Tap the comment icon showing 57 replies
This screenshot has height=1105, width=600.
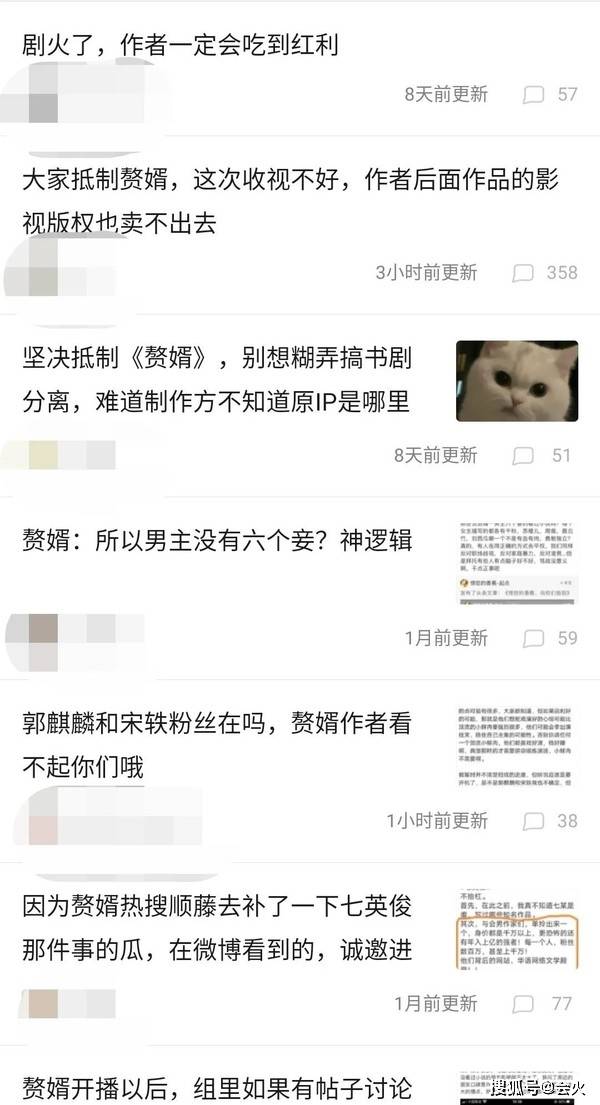point(534,95)
